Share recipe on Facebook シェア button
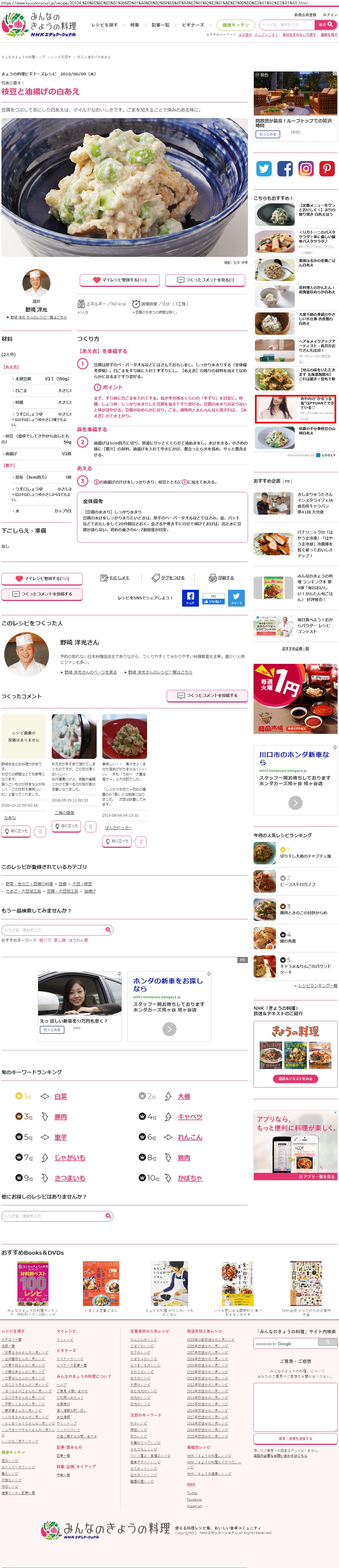This screenshot has height=1568, width=339. (x=190, y=598)
